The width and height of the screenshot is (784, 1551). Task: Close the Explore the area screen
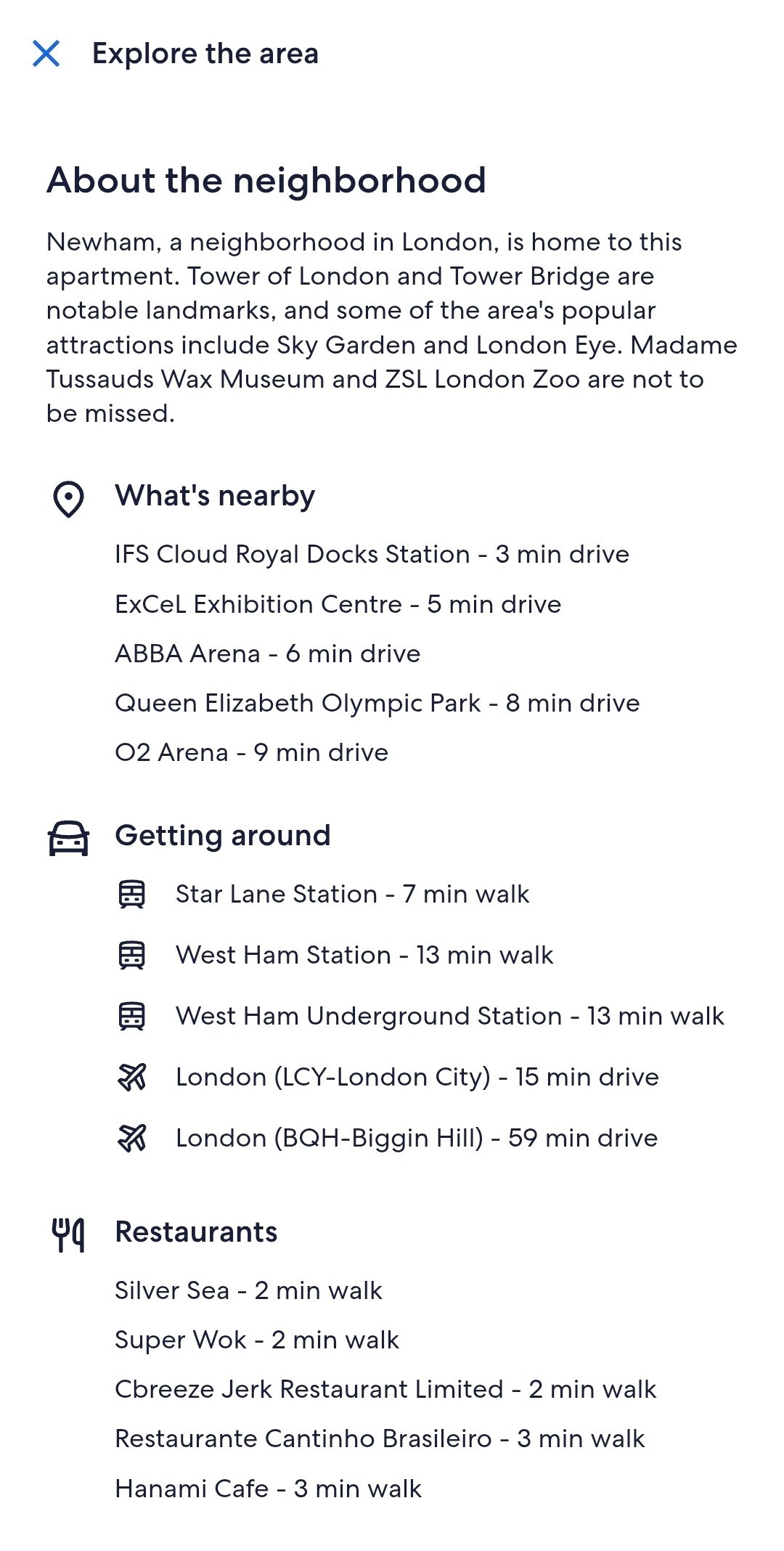click(x=46, y=54)
